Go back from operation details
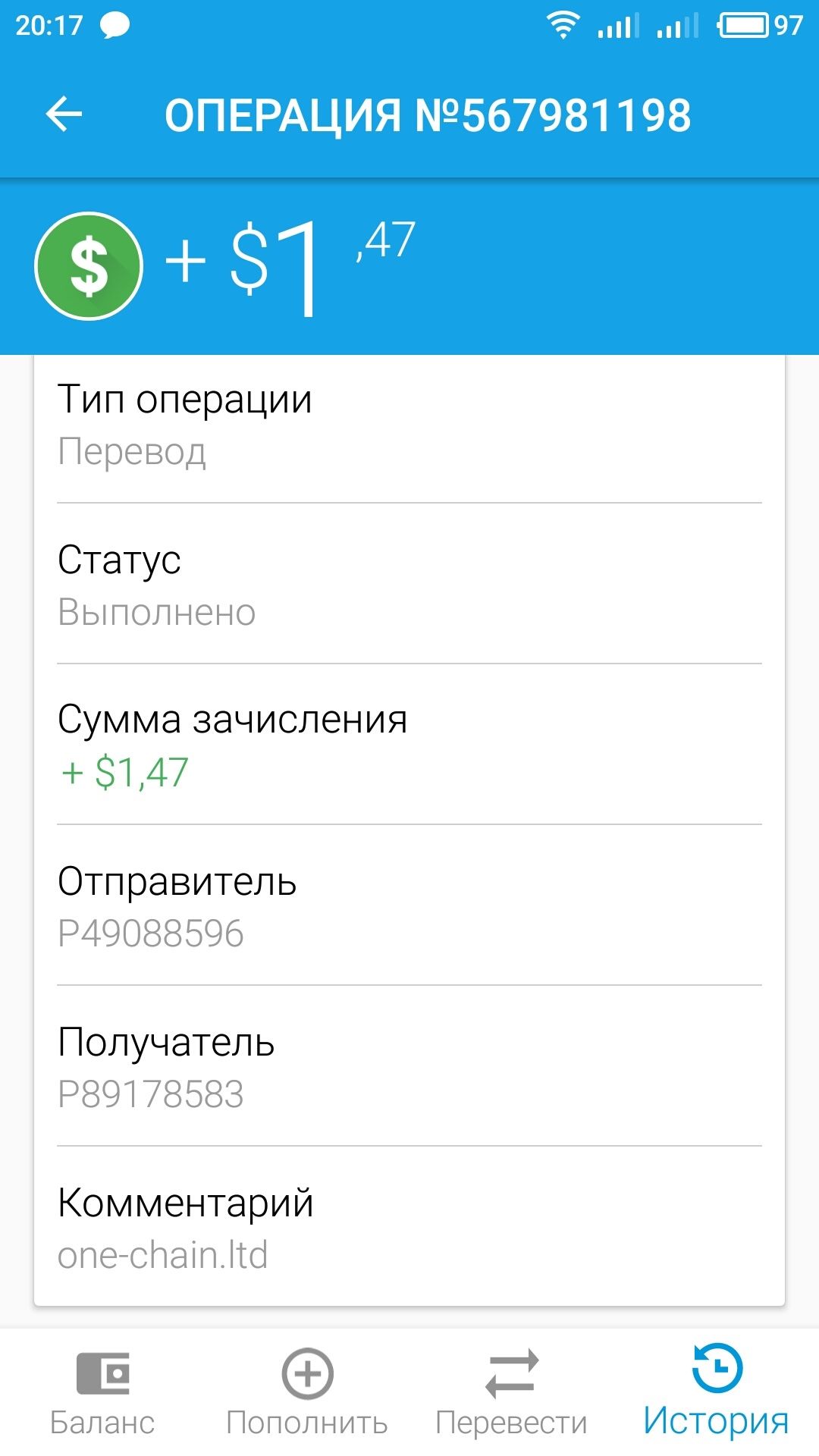 click(x=64, y=115)
